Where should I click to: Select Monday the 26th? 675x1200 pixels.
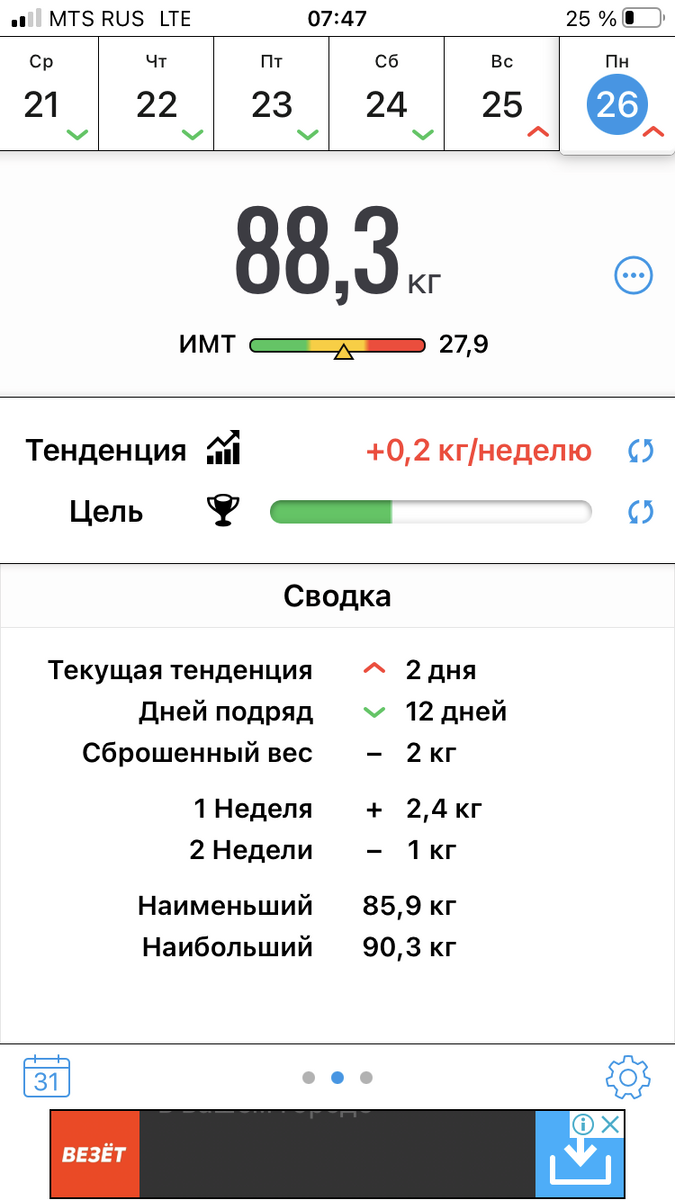click(x=617, y=96)
